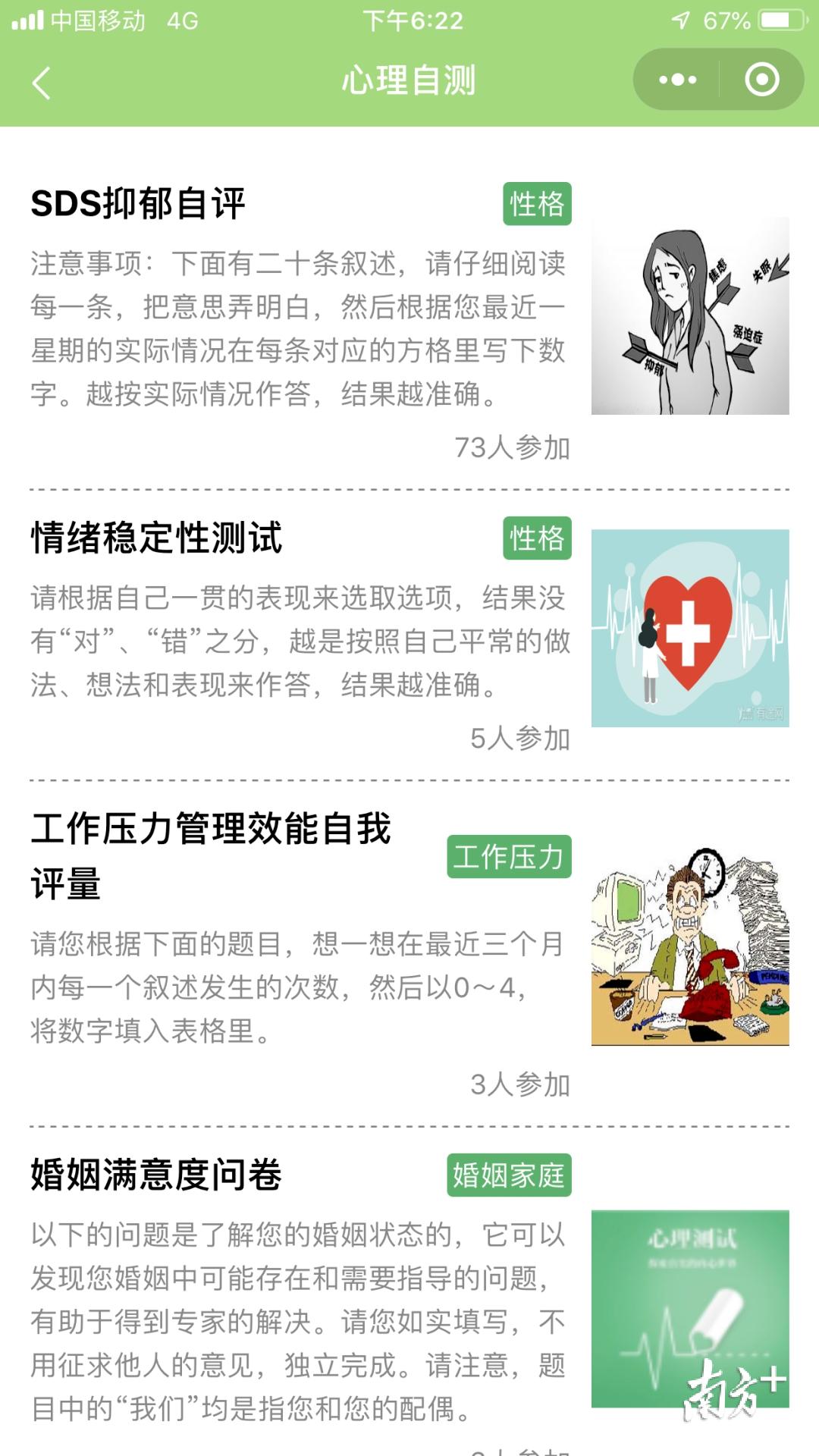The width and height of the screenshot is (819, 1456).
Task: Select the 工作压力 tag filter
Action: (510, 858)
